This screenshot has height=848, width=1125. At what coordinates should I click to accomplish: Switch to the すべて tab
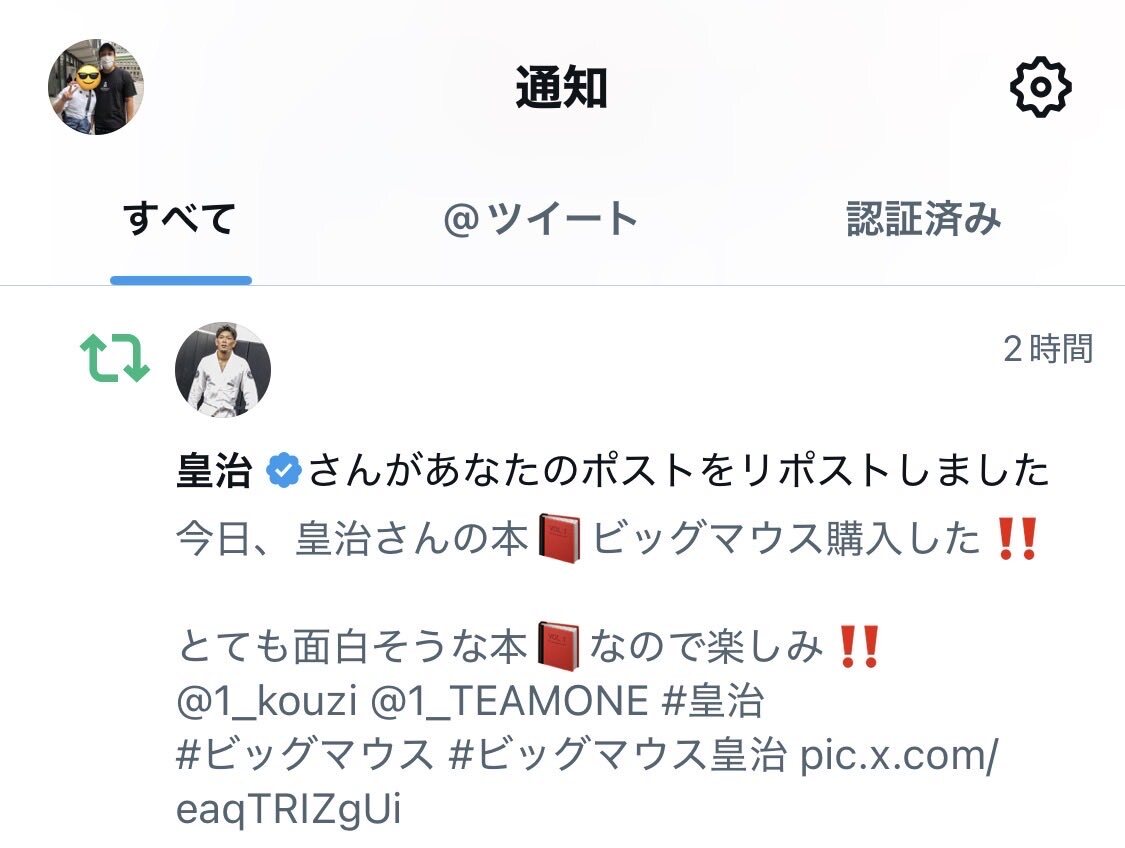180,219
